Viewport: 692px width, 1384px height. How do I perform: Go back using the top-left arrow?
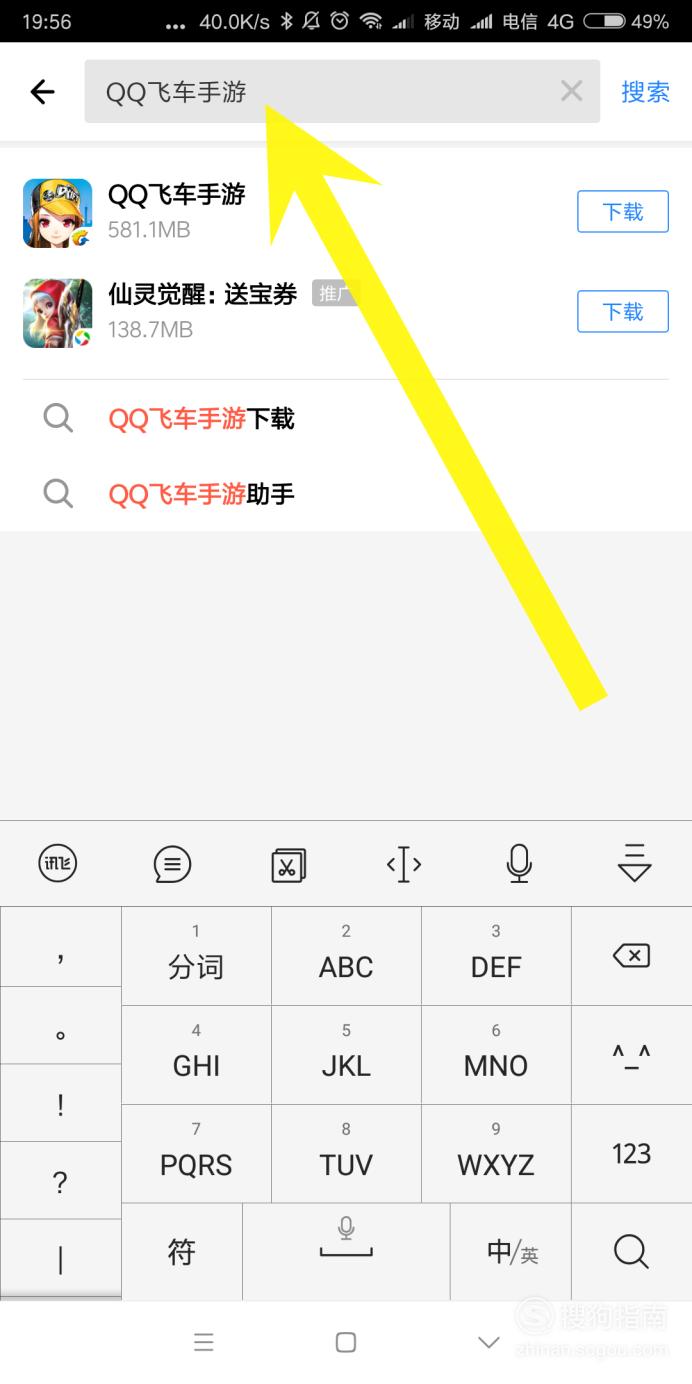coord(42,92)
